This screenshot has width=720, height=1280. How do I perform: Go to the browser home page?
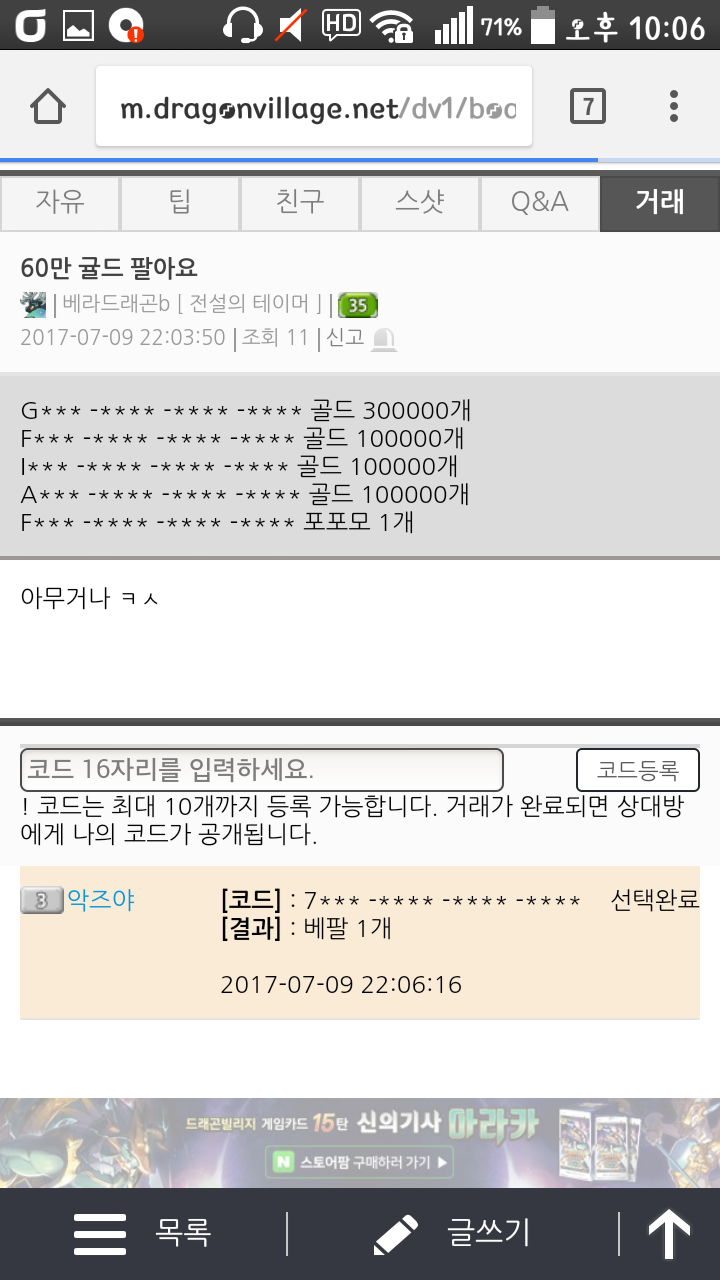(48, 106)
